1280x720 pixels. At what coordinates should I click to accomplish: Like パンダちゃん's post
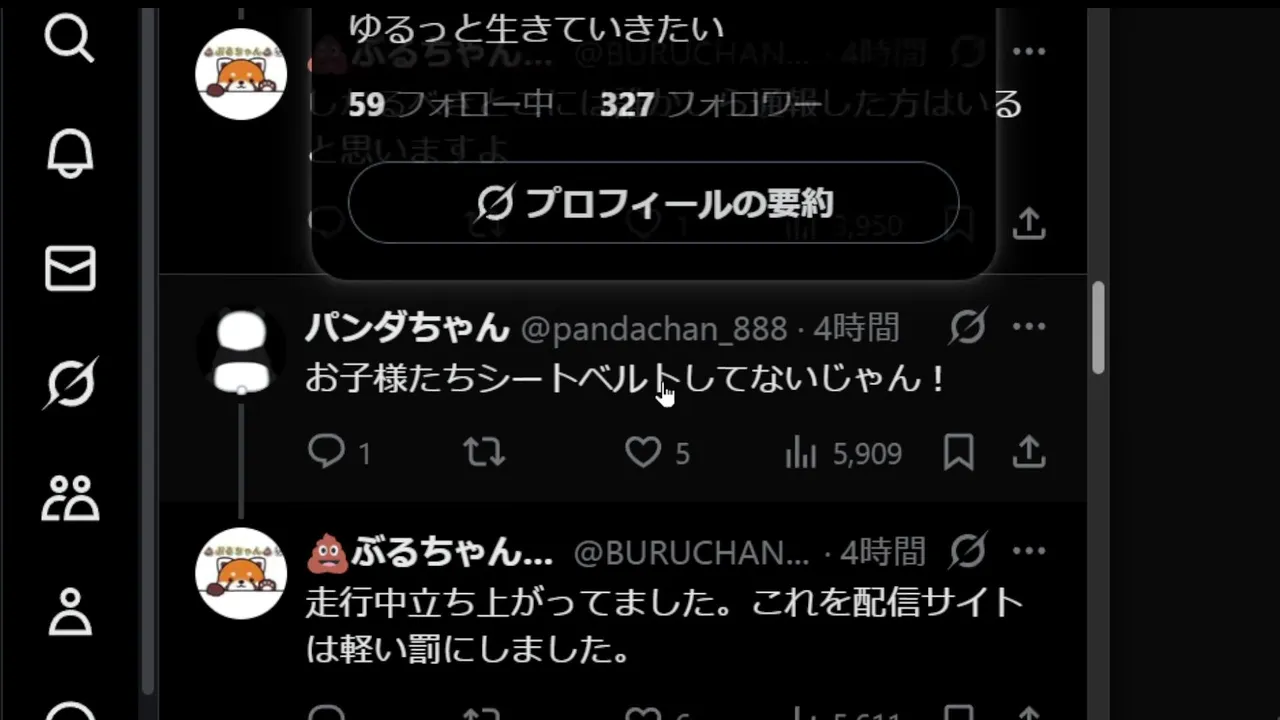[643, 453]
